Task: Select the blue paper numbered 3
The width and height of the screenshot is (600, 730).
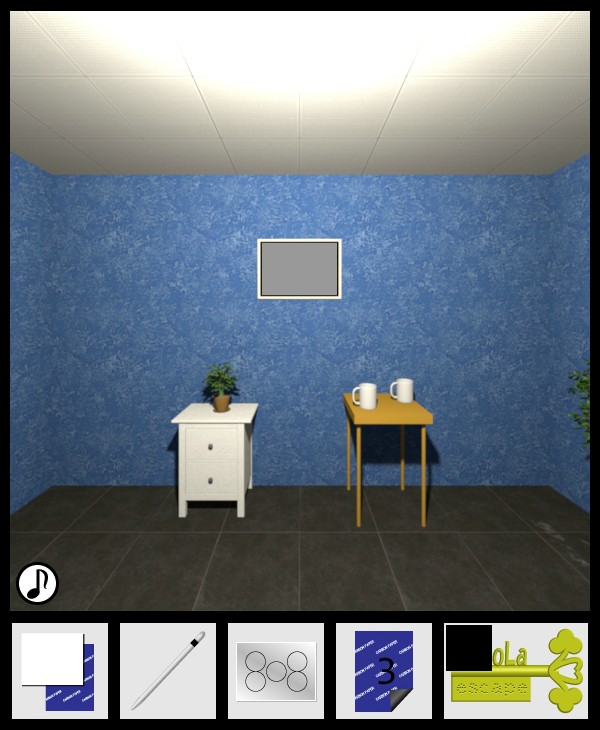Action: point(384,670)
